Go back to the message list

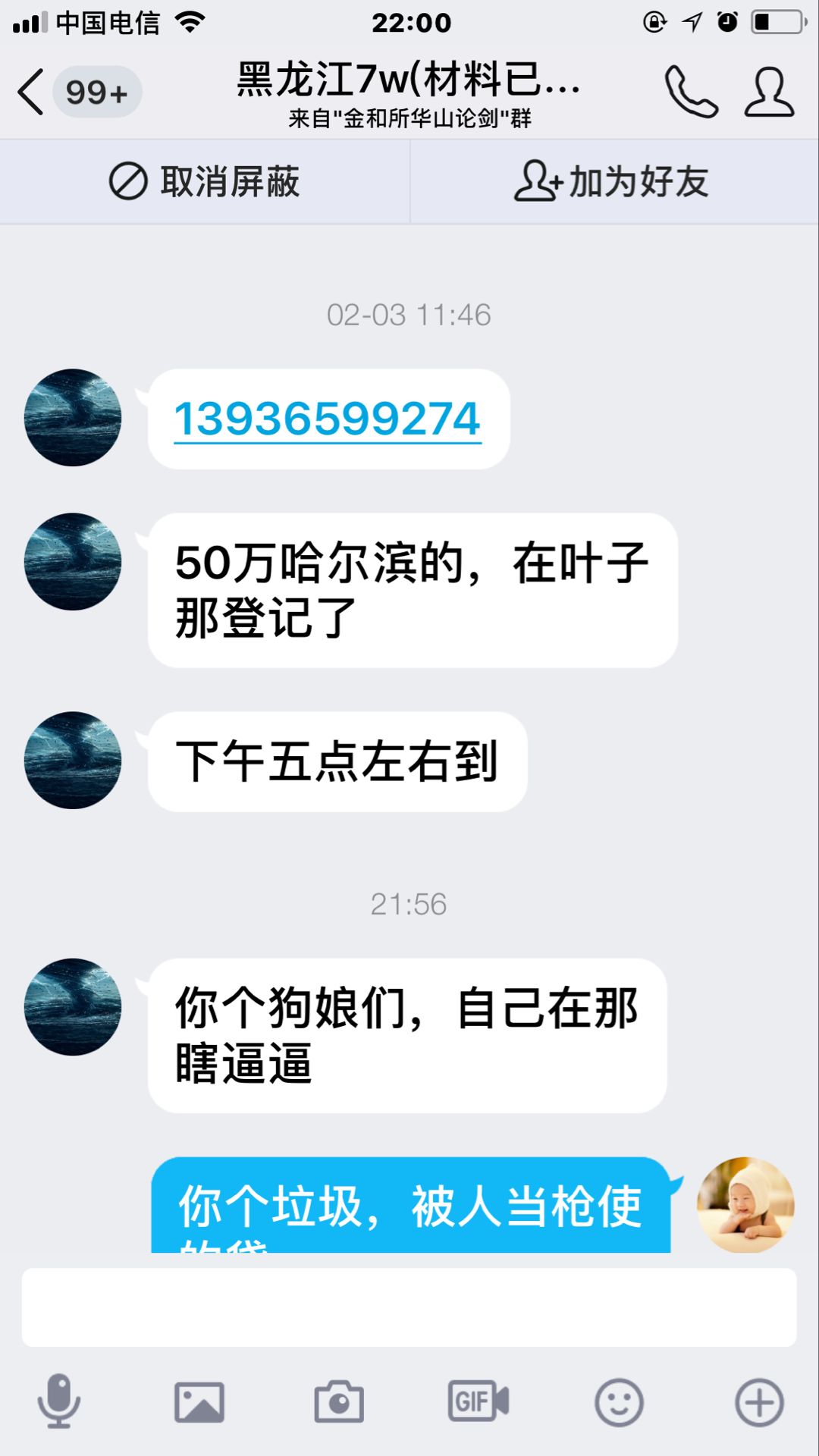click(x=32, y=93)
